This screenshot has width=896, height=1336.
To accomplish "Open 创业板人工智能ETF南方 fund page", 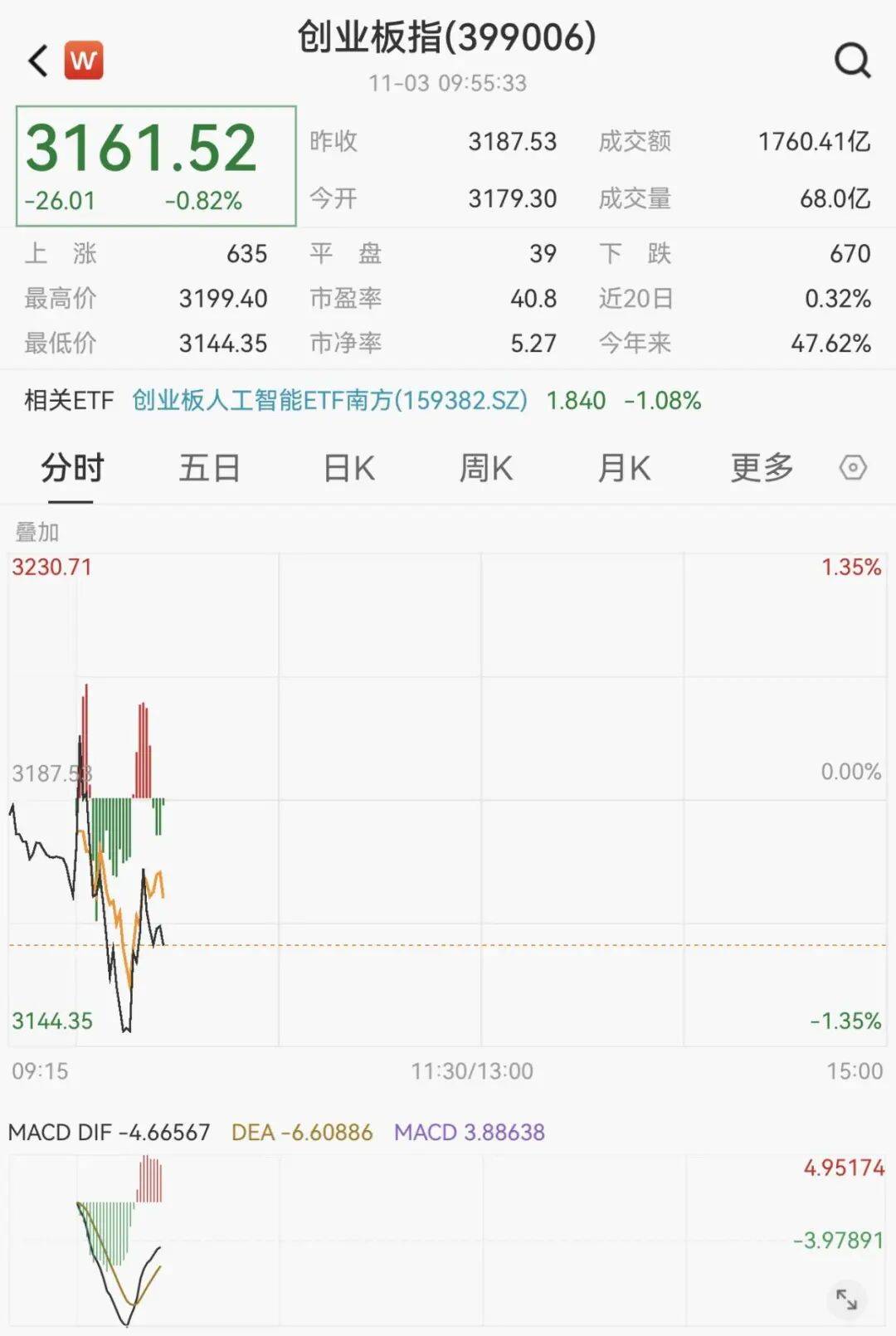I will (x=326, y=400).
